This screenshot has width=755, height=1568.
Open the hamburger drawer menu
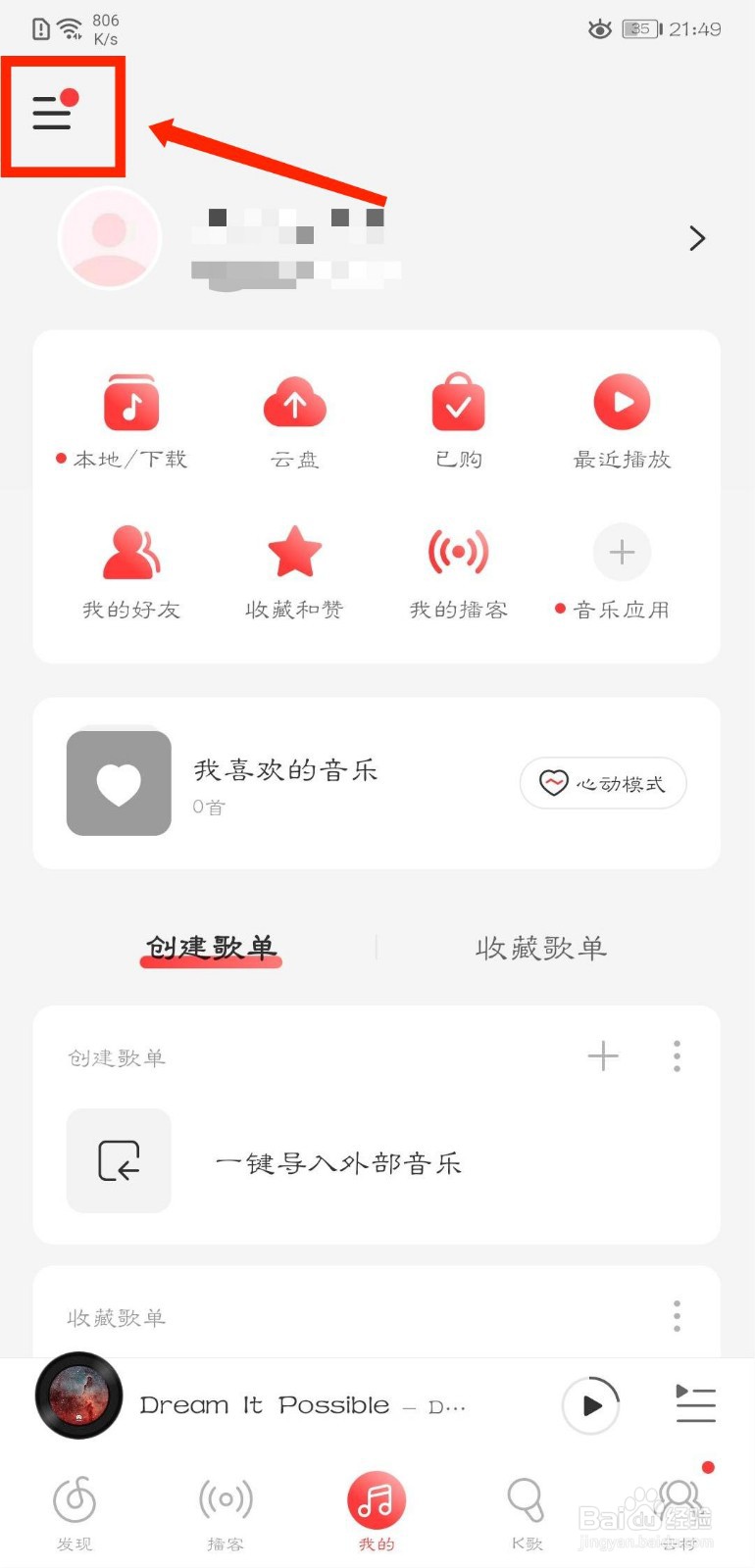[x=53, y=113]
